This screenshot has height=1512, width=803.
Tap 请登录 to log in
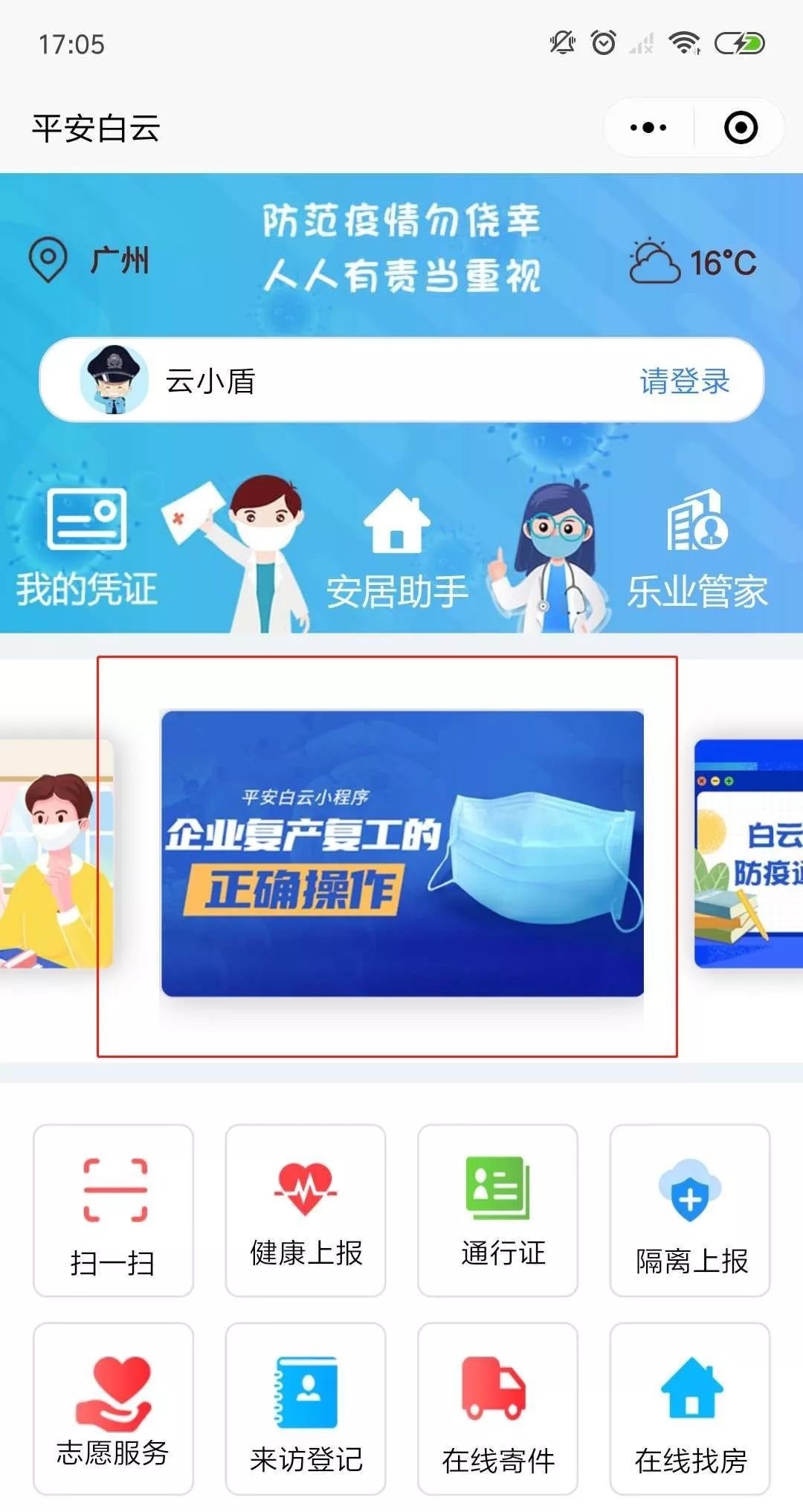click(684, 381)
